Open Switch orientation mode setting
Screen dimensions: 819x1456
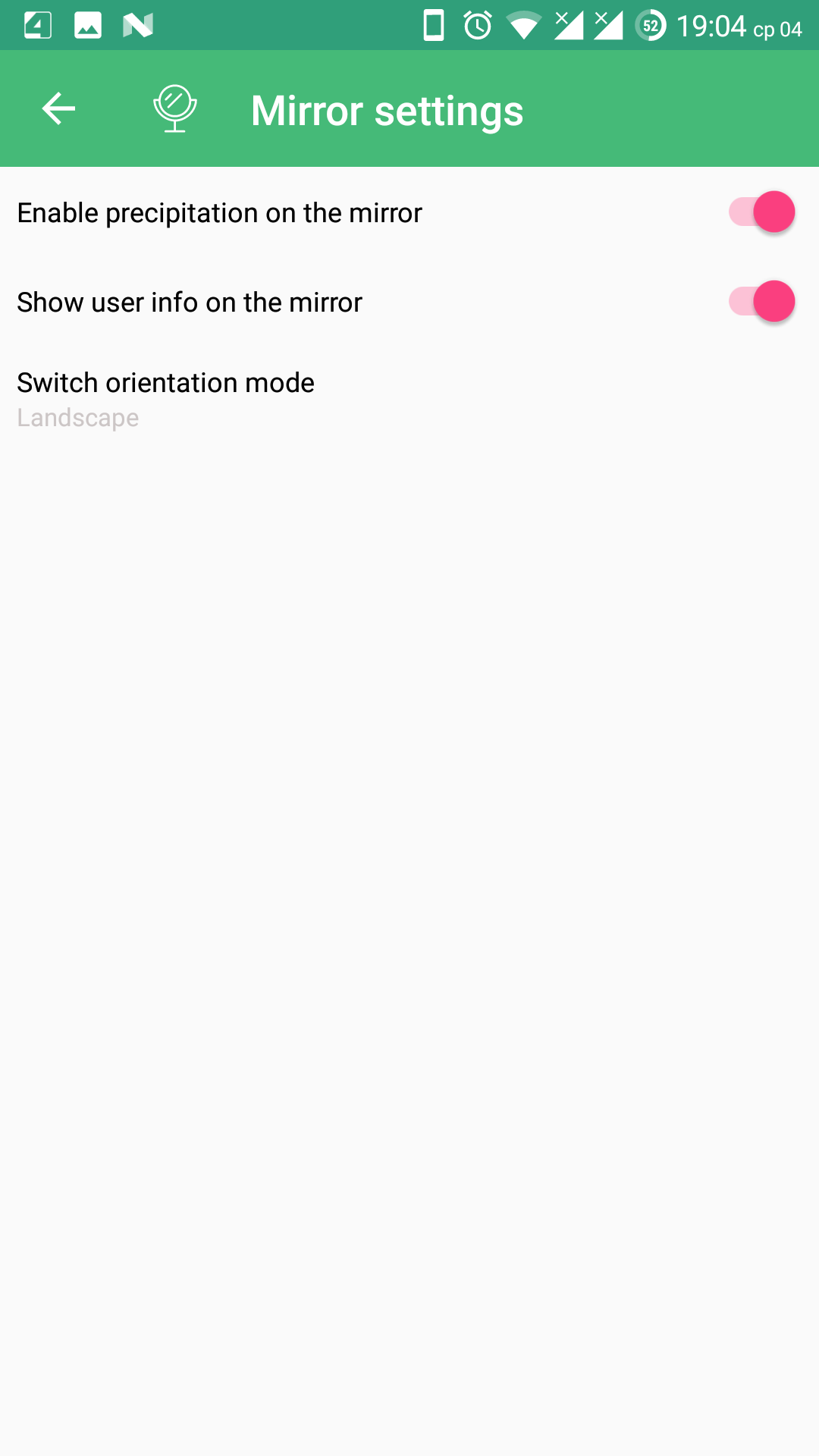pyautogui.click(x=167, y=399)
